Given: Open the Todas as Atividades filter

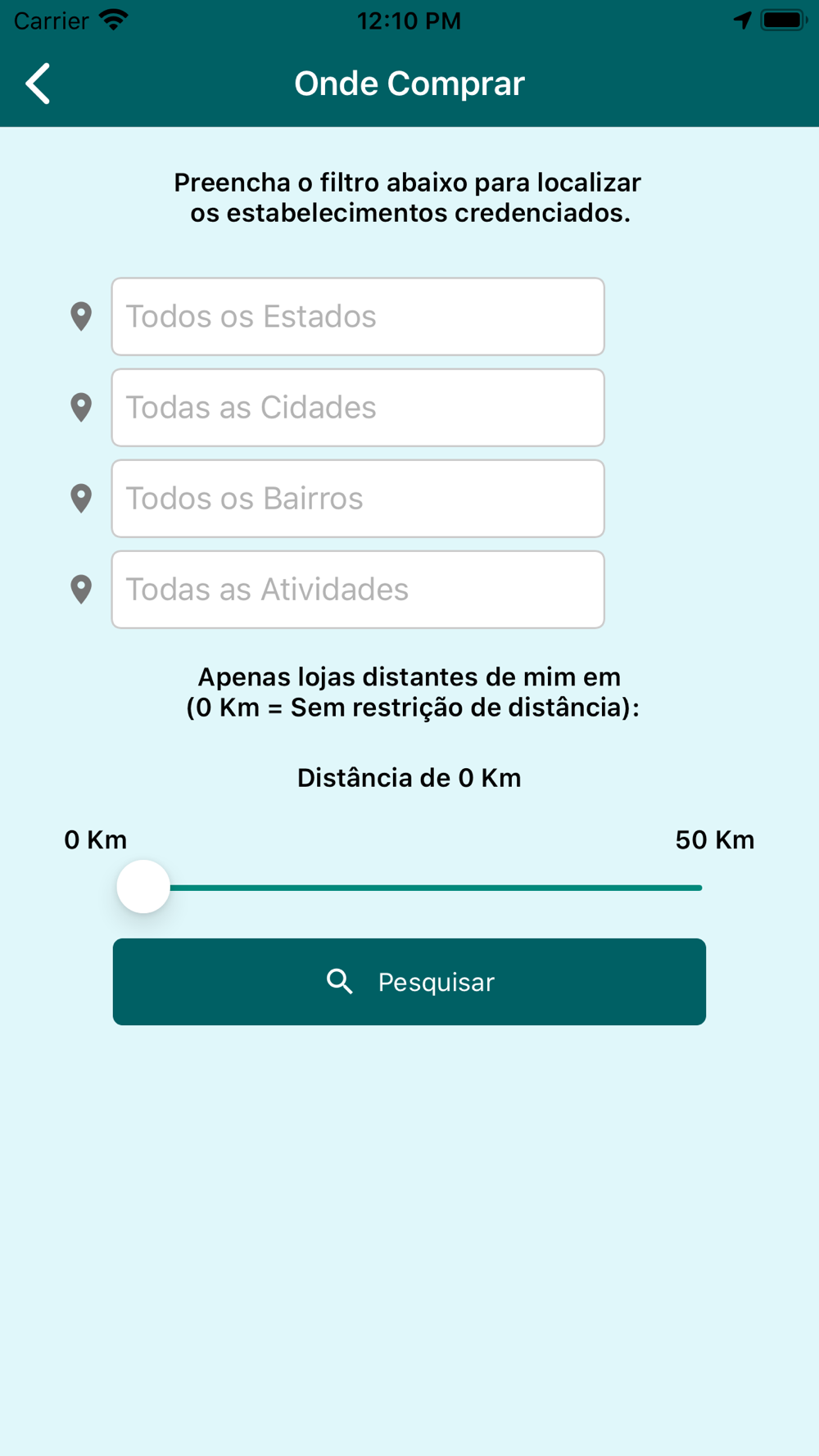Looking at the screenshot, I should [358, 590].
